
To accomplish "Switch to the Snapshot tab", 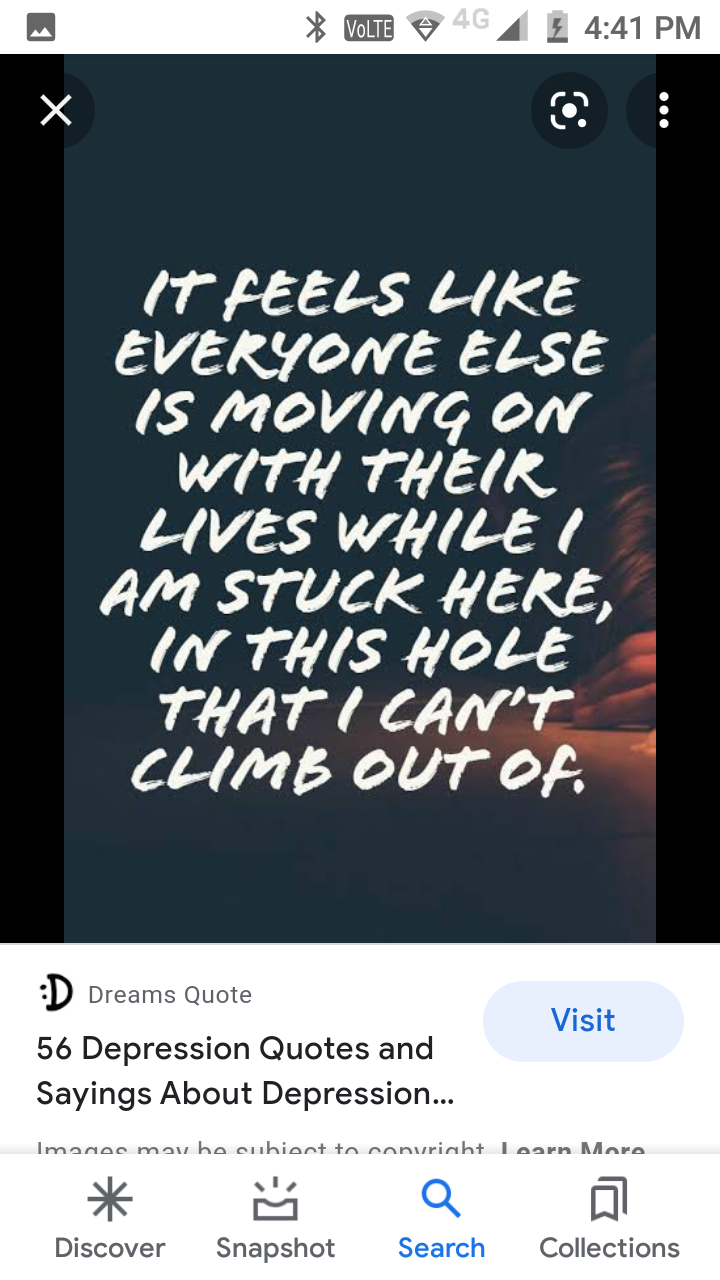I will pyautogui.click(x=276, y=1219).
